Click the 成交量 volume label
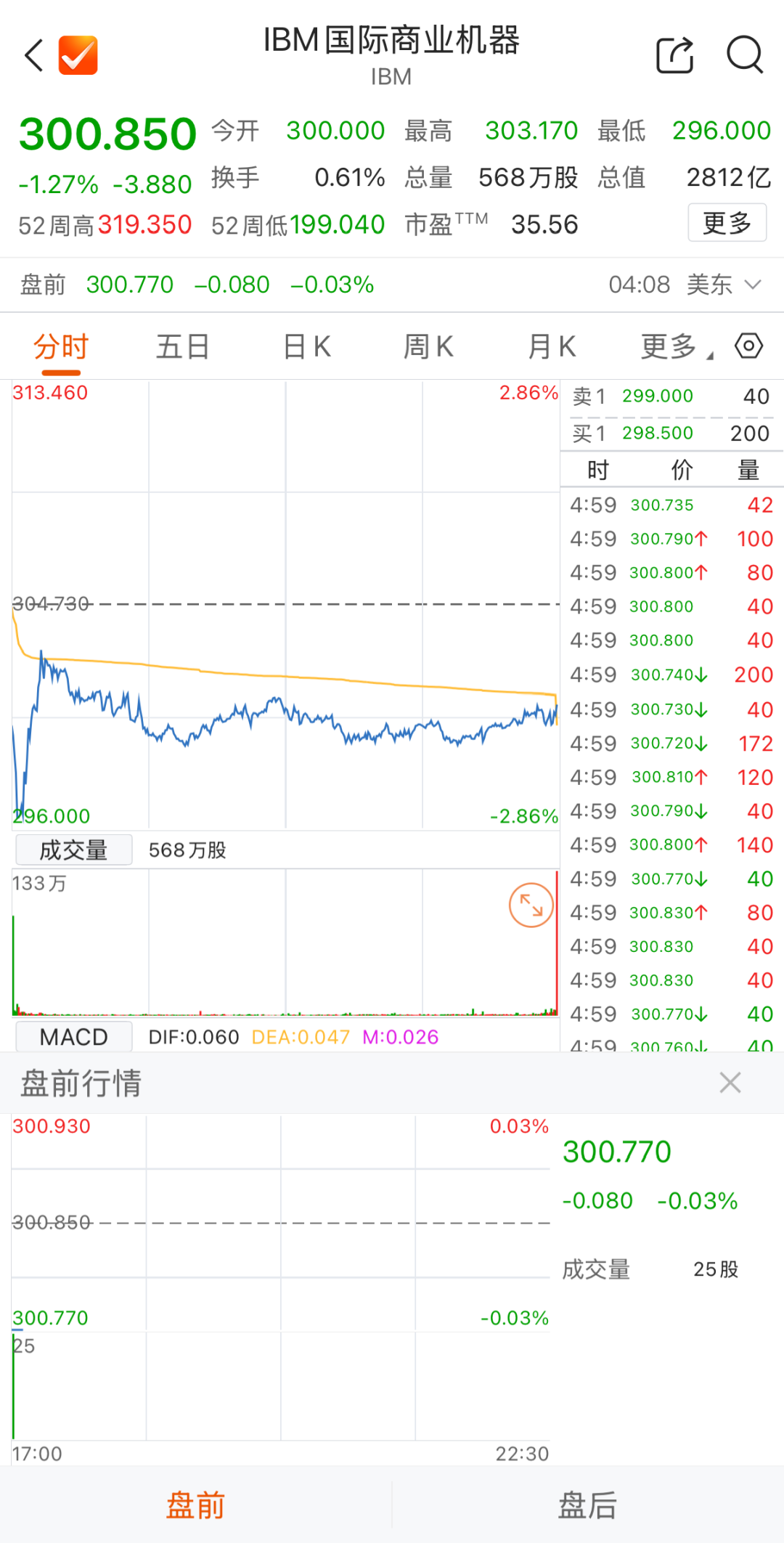This screenshot has width=784, height=1543. [x=73, y=849]
